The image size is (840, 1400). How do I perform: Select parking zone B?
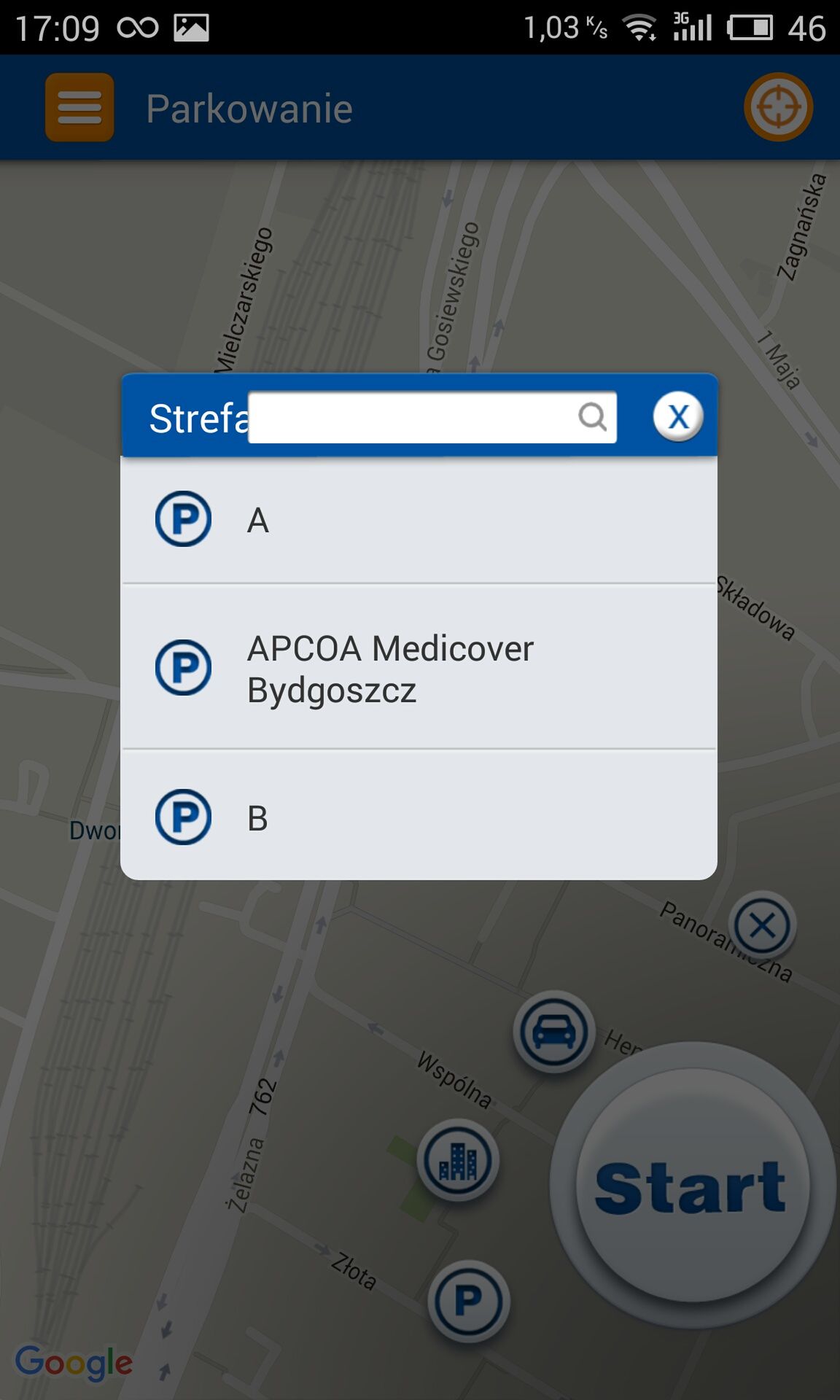[x=419, y=817]
